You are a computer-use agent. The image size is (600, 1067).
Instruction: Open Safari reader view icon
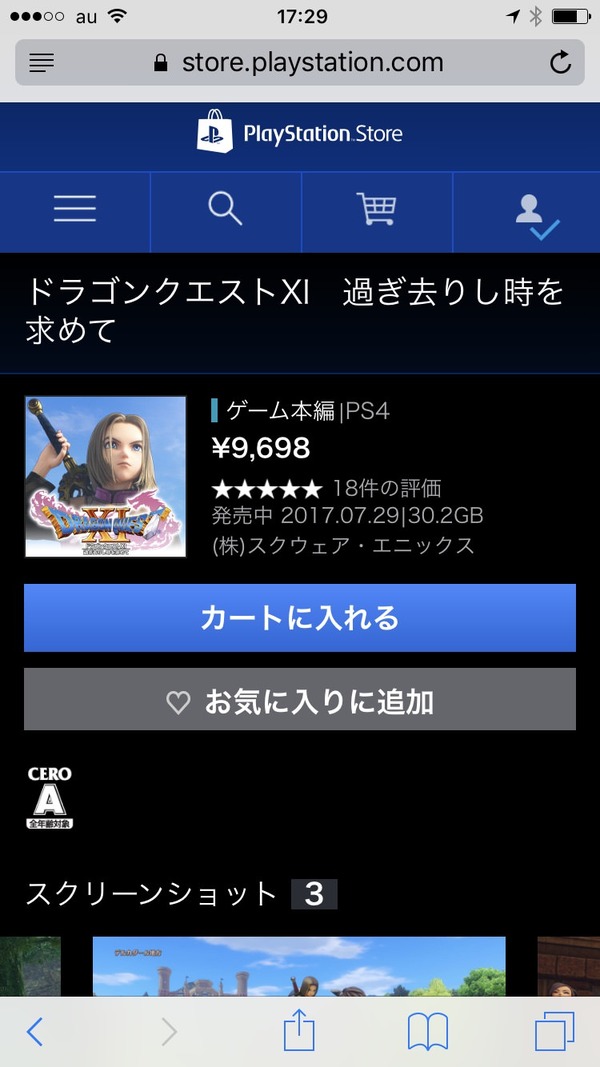point(41,63)
